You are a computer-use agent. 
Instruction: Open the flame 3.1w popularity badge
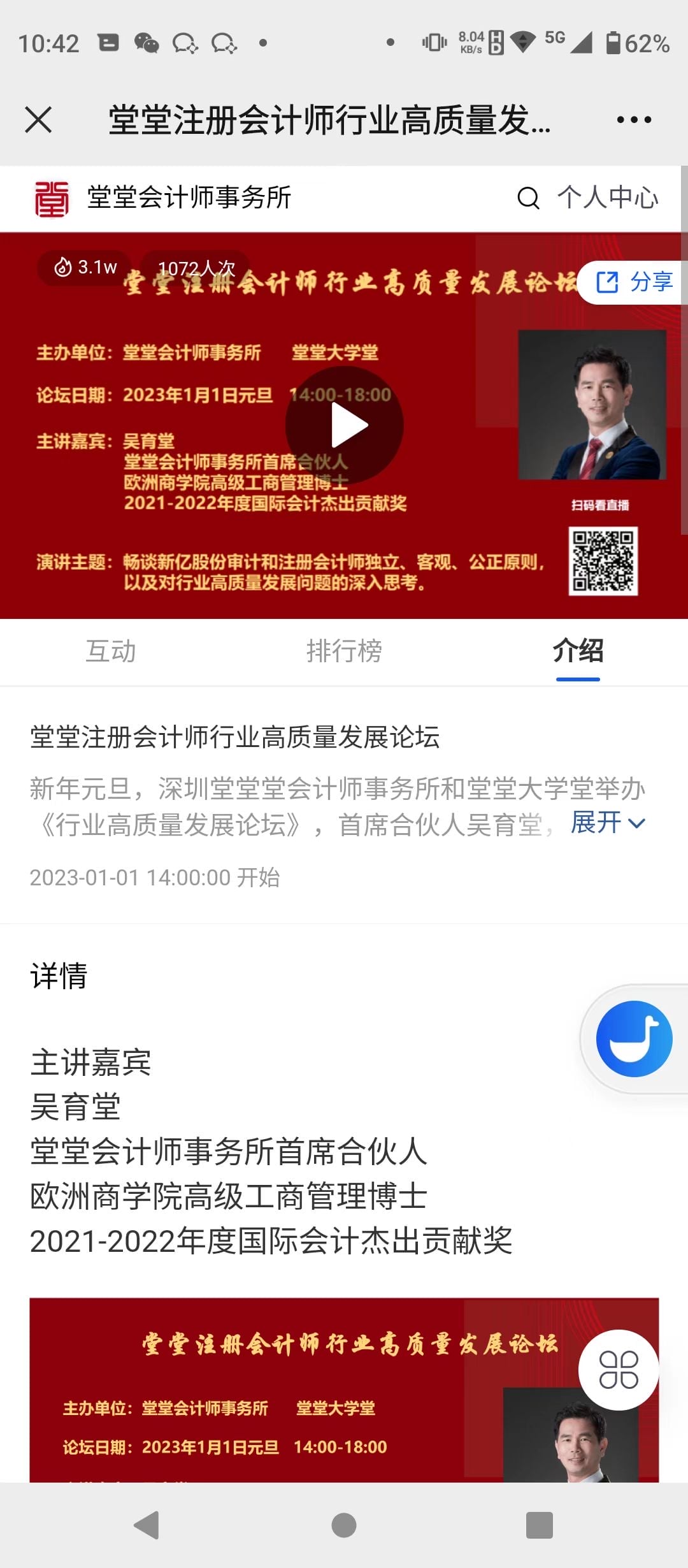85,268
